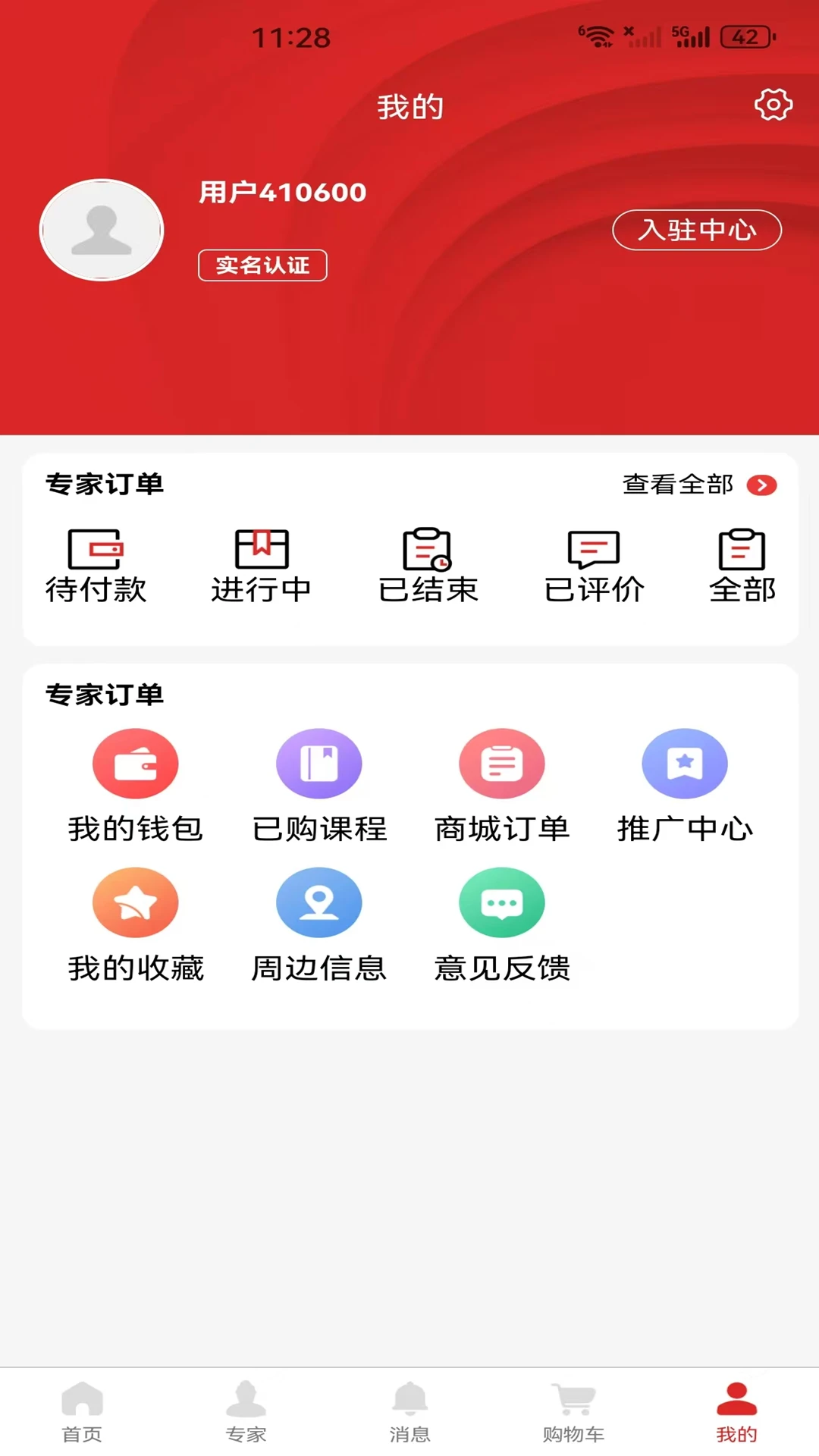The width and height of the screenshot is (819, 1456).
Task: Switch to the 消息 messages tab
Action: click(409, 1412)
